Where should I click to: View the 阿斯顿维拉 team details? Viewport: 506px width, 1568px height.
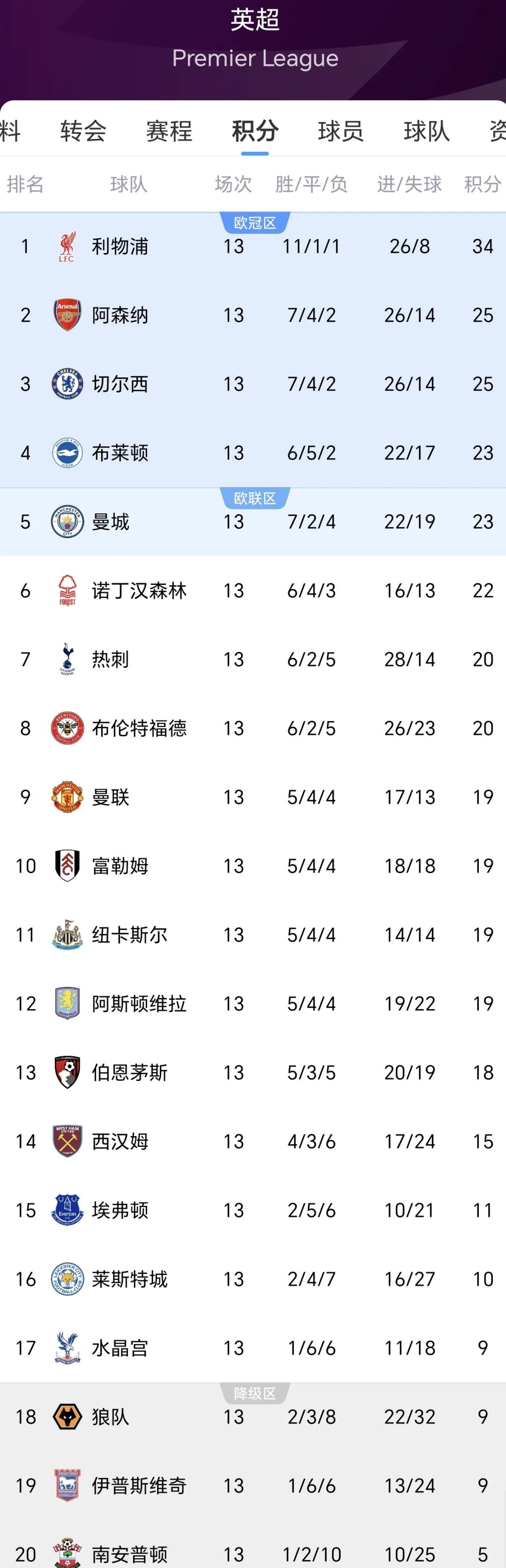pyautogui.click(x=139, y=1003)
